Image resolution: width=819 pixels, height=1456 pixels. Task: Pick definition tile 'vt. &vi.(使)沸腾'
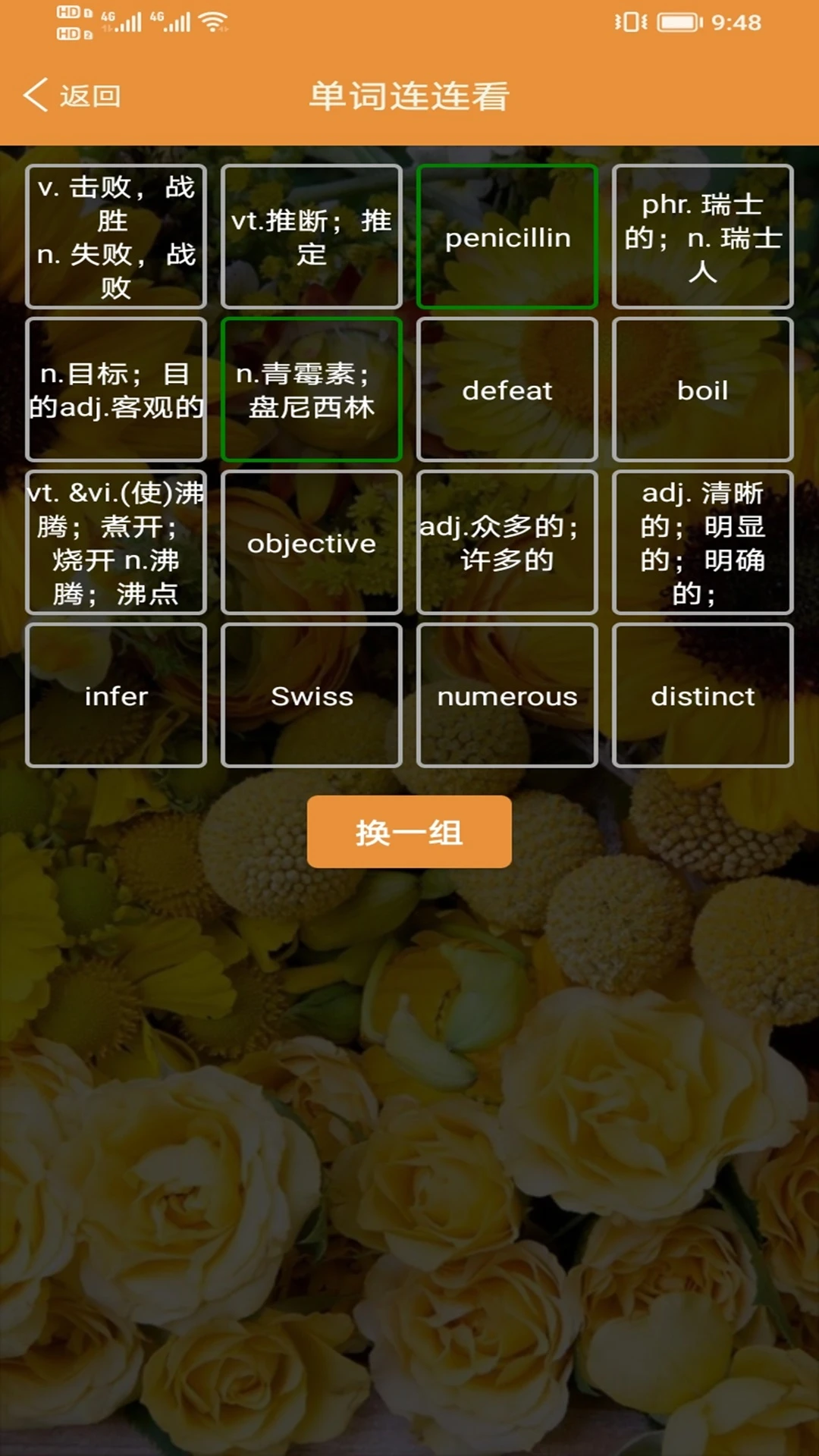coord(115,543)
